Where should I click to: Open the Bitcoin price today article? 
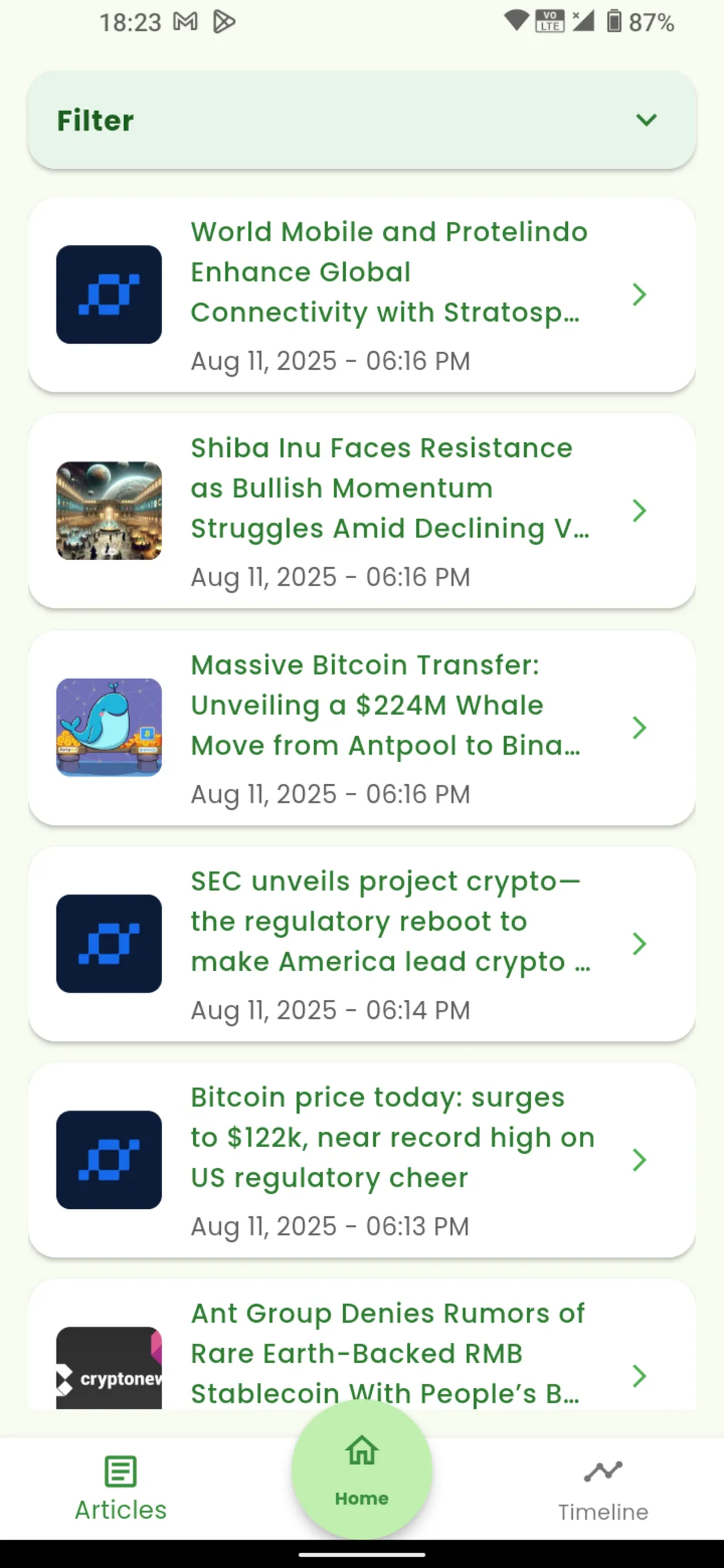[391, 1137]
